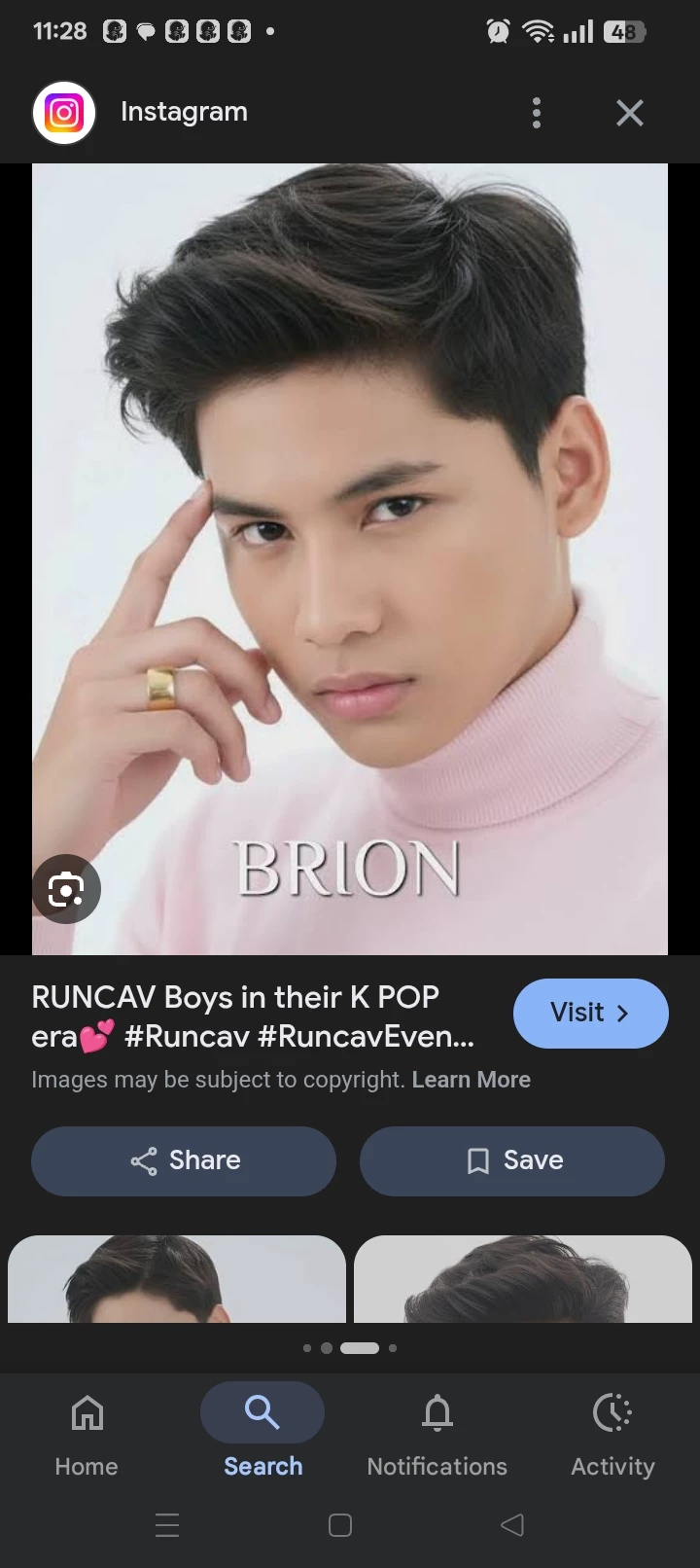700x1568 pixels.
Task: Open the Learn More copyright link
Action: [471, 1080]
